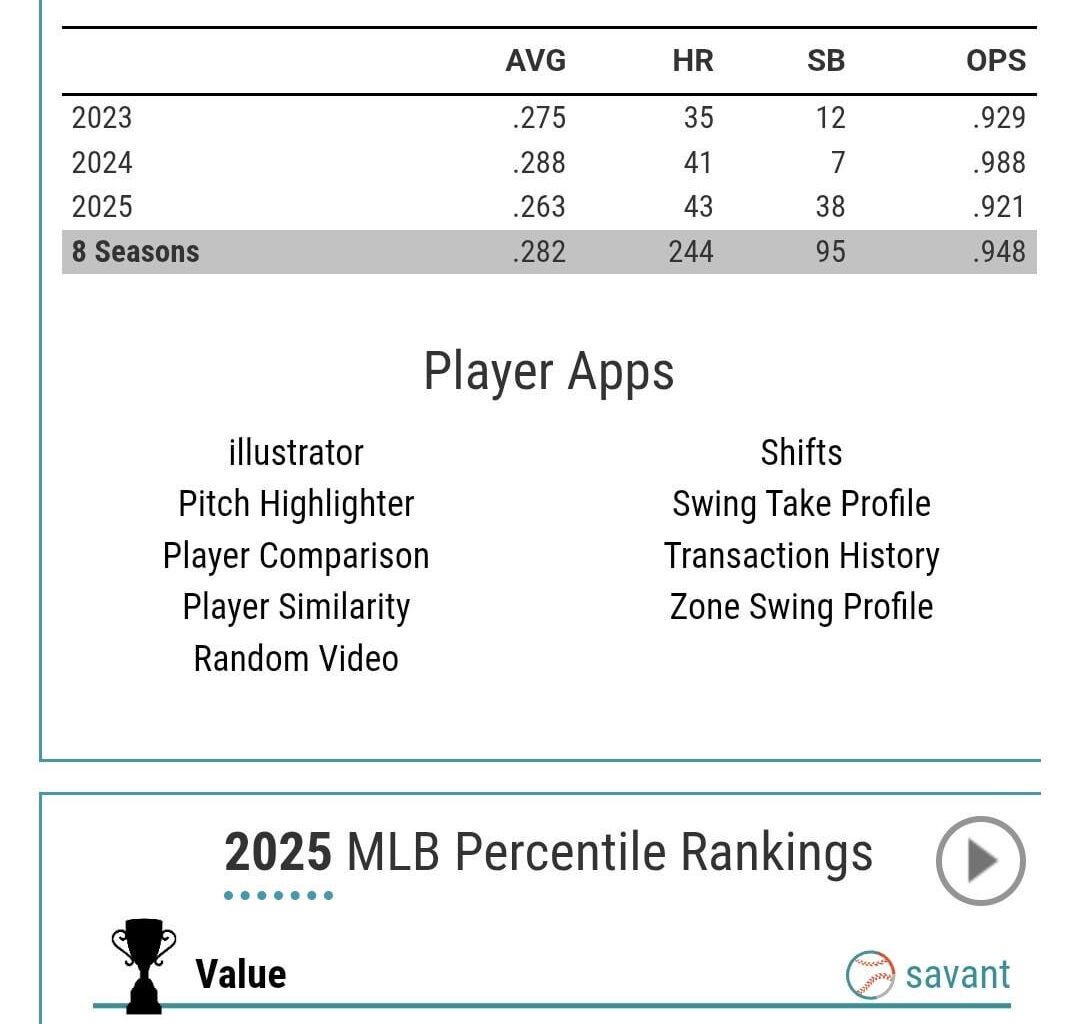Viewport: 1080px width, 1024px height.
Task: Open Pitch Highlighter
Action: pos(296,504)
